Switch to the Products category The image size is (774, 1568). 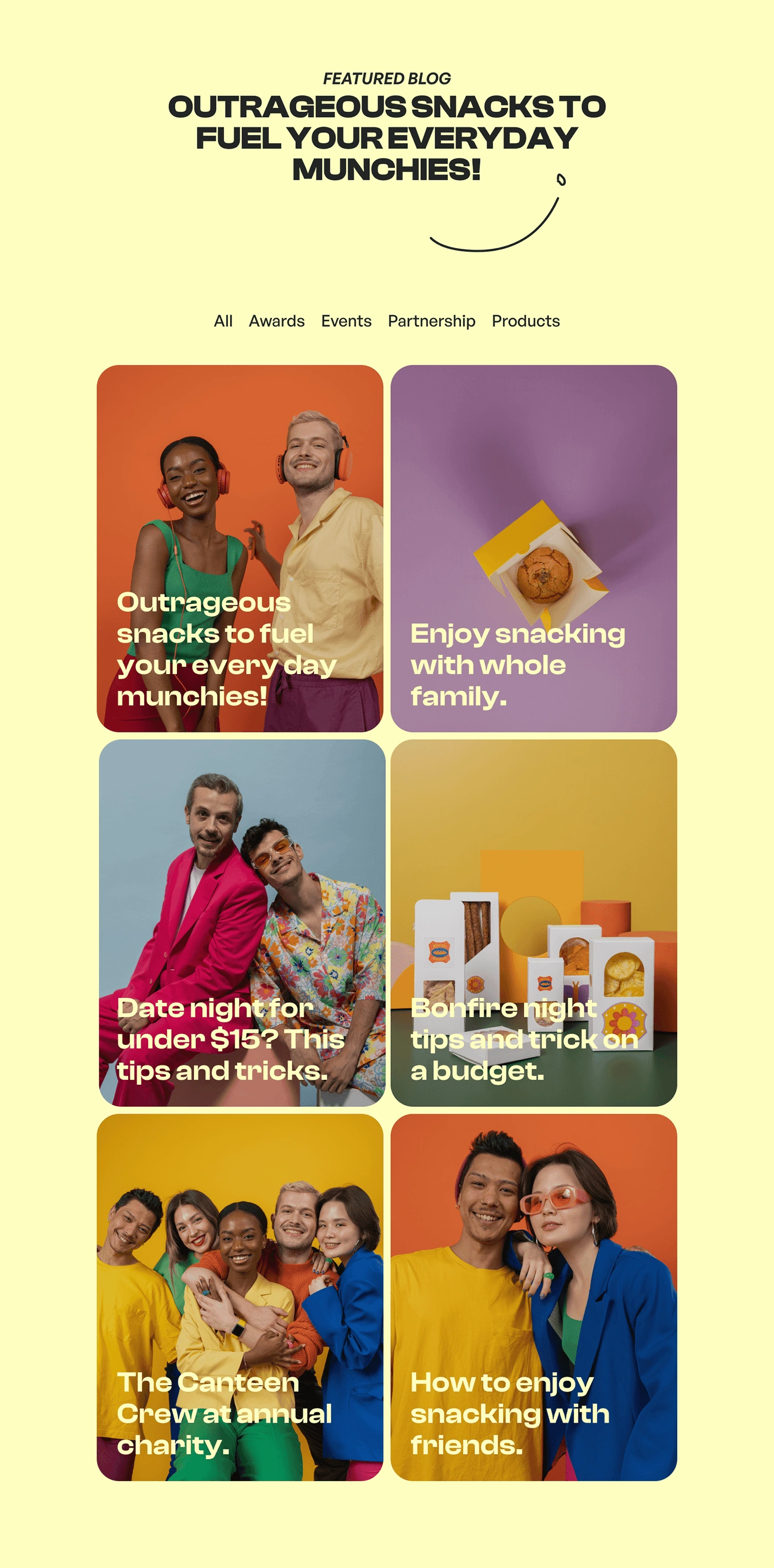click(x=525, y=321)
